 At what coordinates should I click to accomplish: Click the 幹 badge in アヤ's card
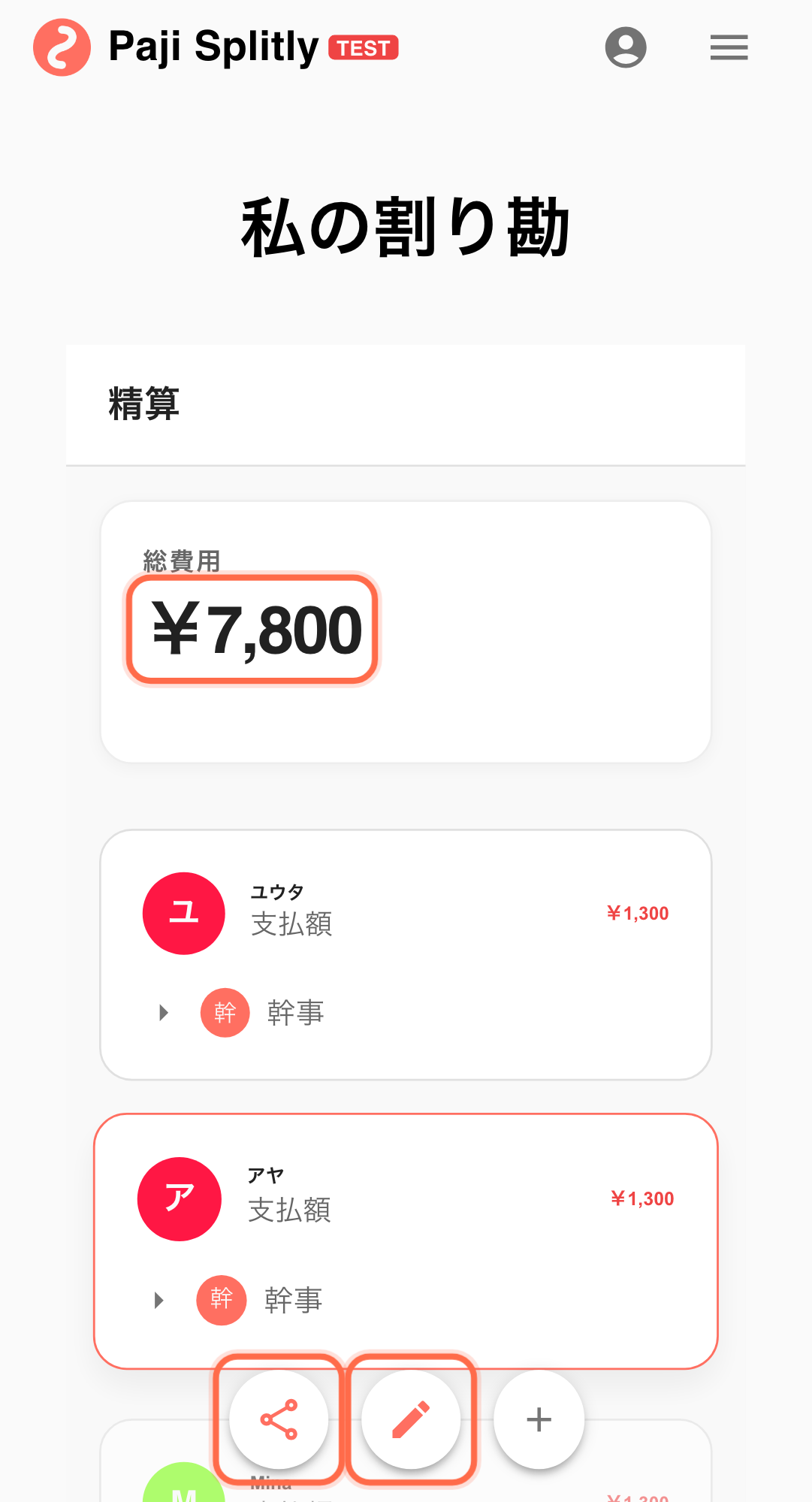(221, 1300)
